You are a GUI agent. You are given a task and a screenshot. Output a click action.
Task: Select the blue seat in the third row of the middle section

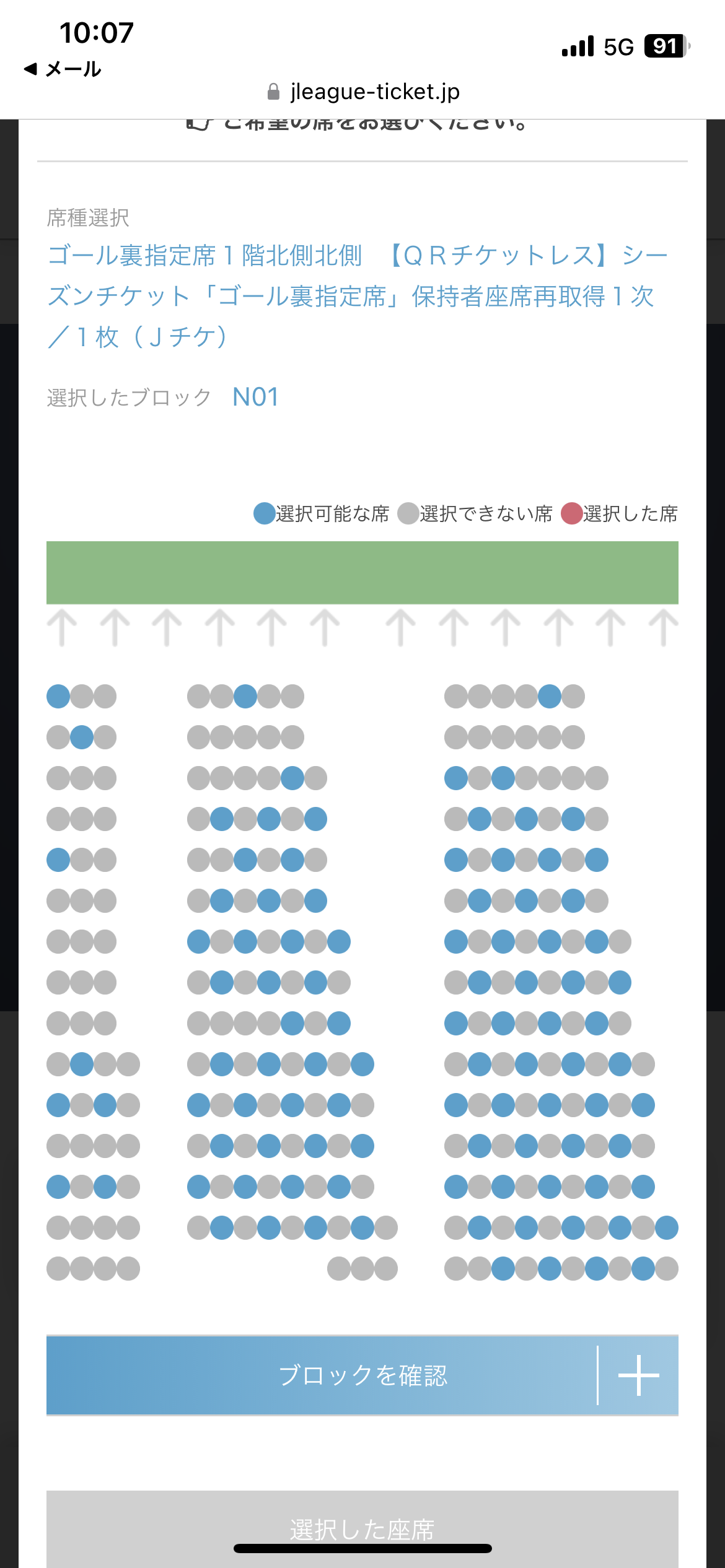point(292,778)
